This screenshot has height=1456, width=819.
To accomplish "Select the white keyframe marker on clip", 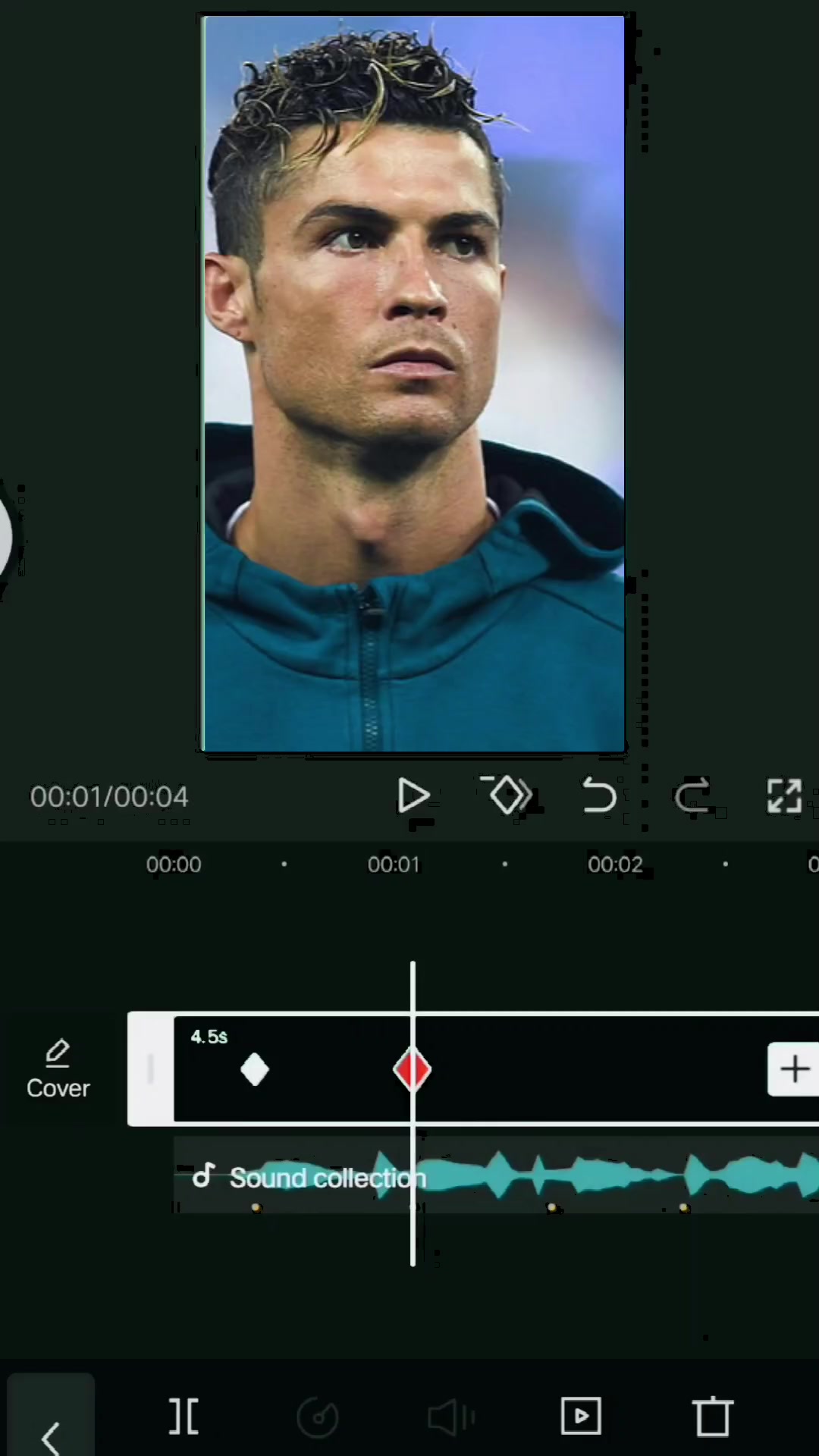I will click(x=255, y=1069).
